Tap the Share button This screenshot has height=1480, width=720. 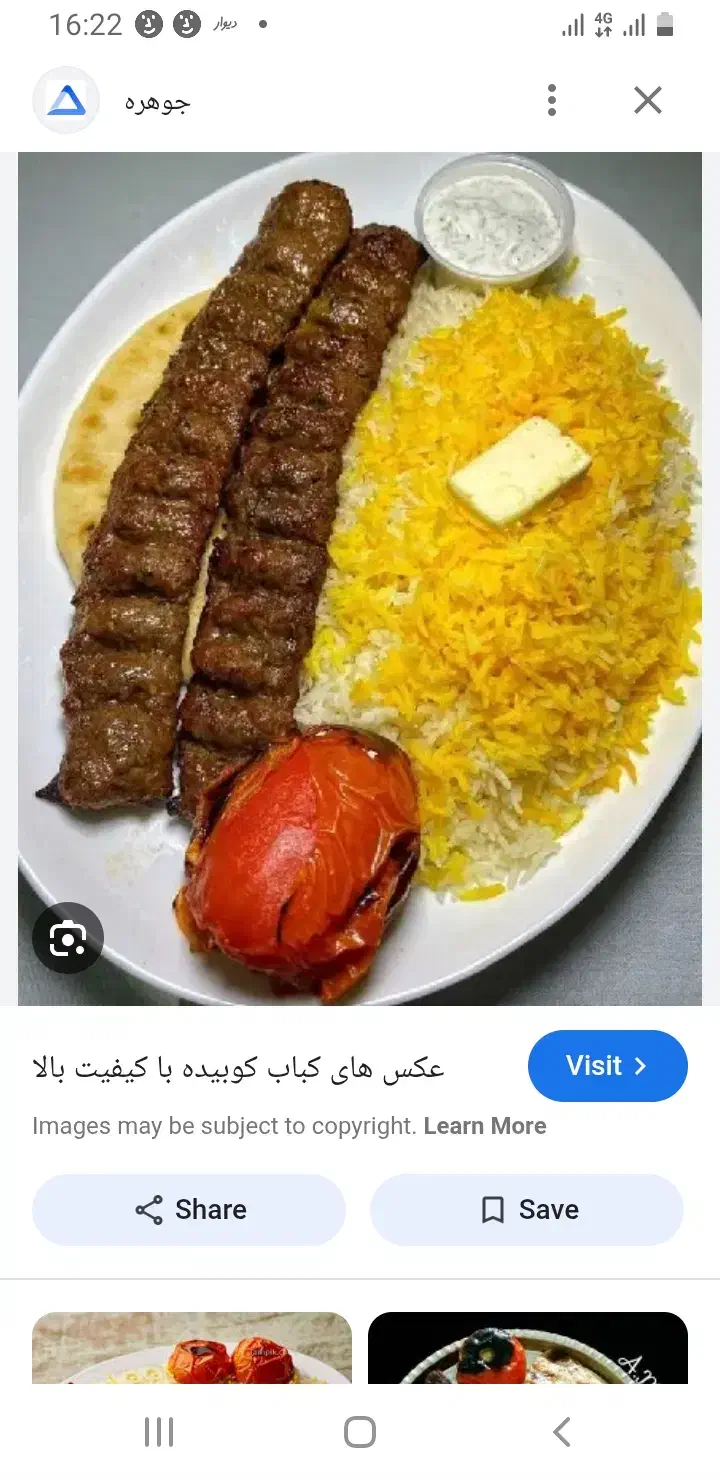click(x=188, y=1209)
